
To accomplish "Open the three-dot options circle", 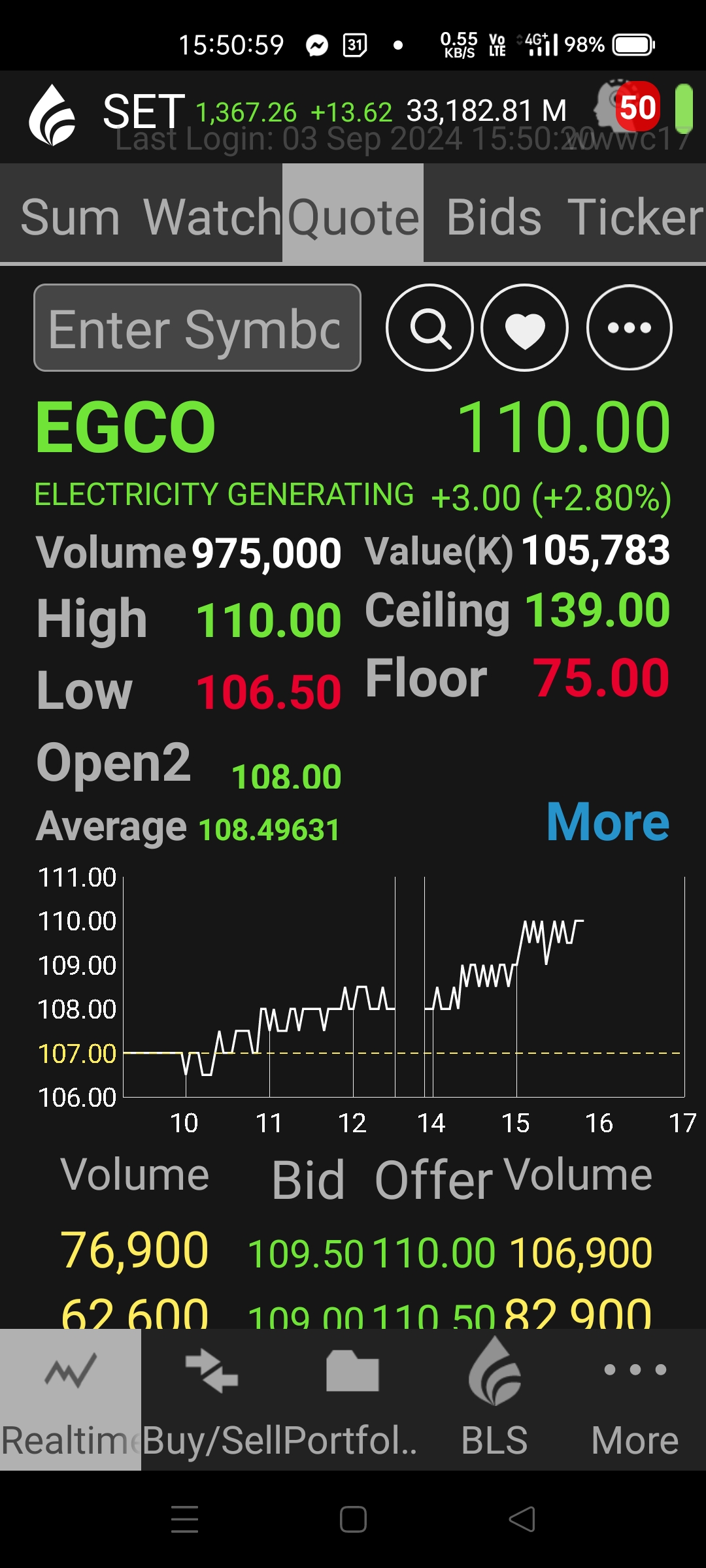I will click(629, 328).
